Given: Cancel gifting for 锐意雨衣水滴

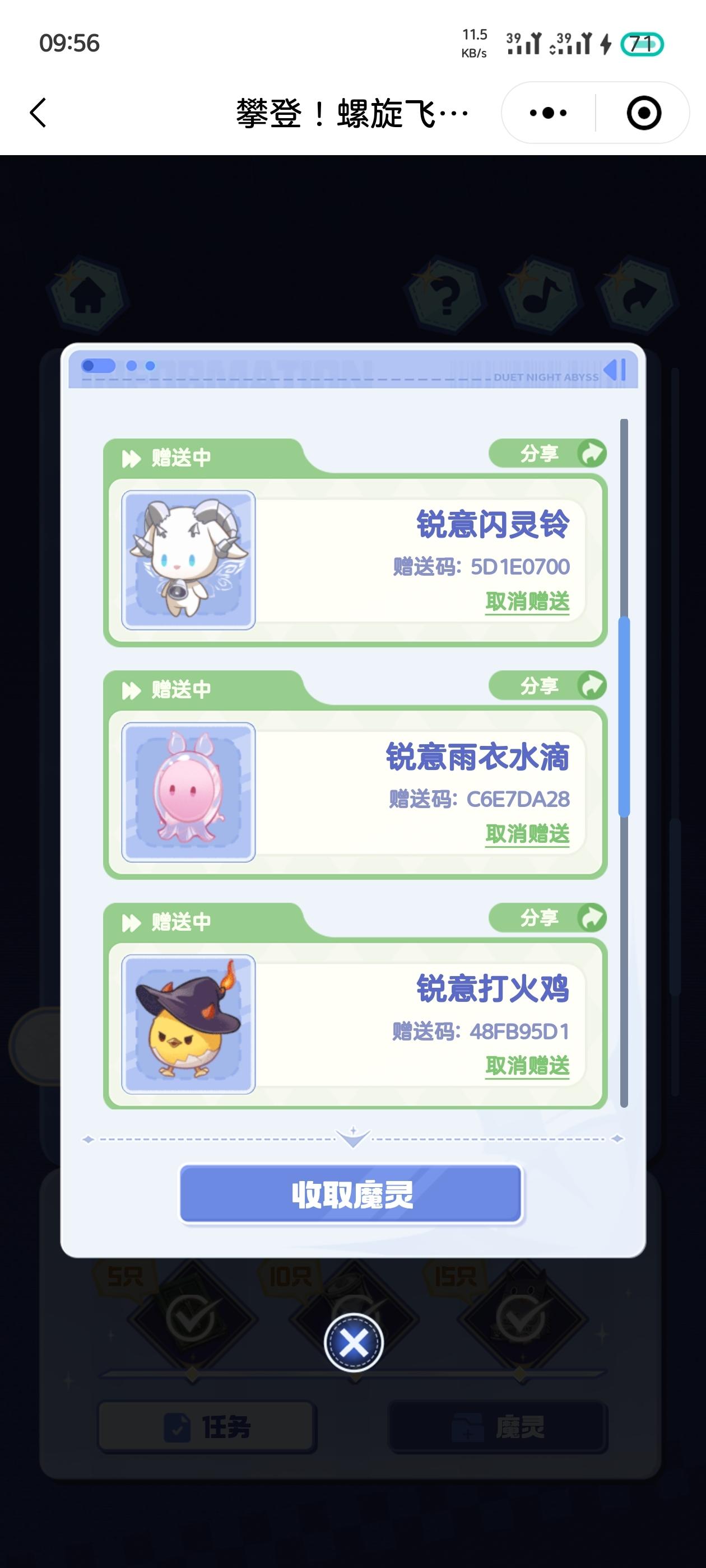Looking at the screenshot, I should click(527, 833).
